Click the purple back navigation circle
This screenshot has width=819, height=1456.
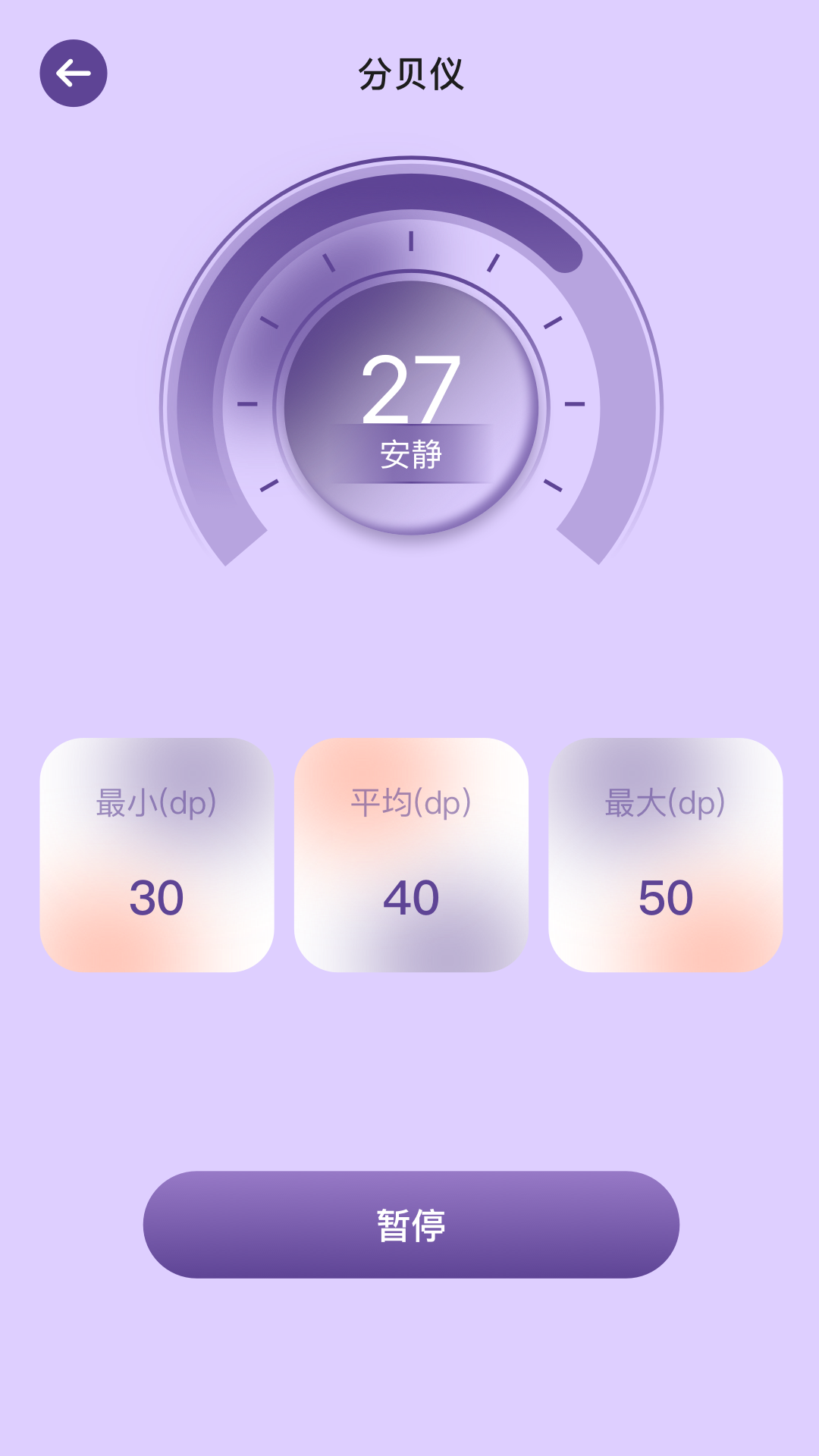tap(73, 74)
